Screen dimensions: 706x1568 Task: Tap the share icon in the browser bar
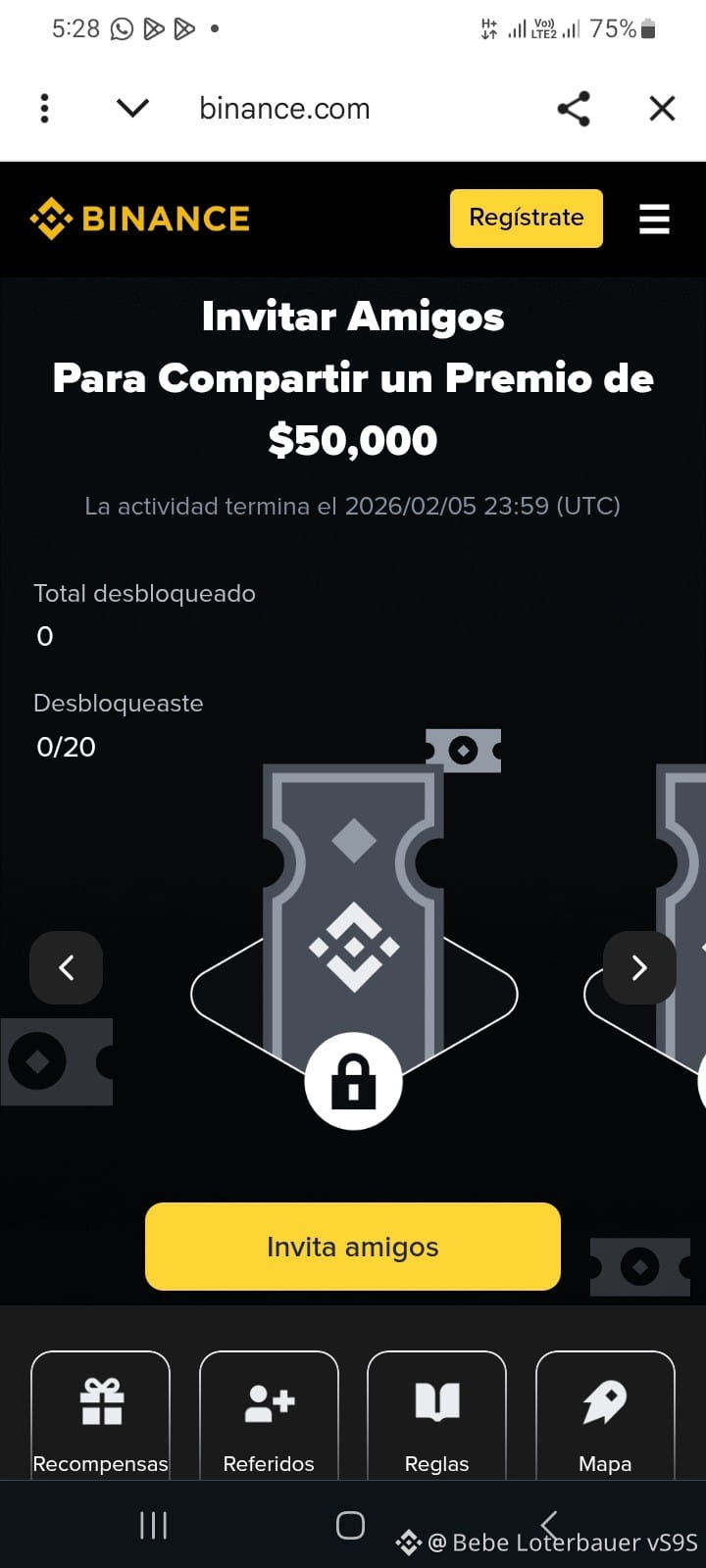(574, 109)
